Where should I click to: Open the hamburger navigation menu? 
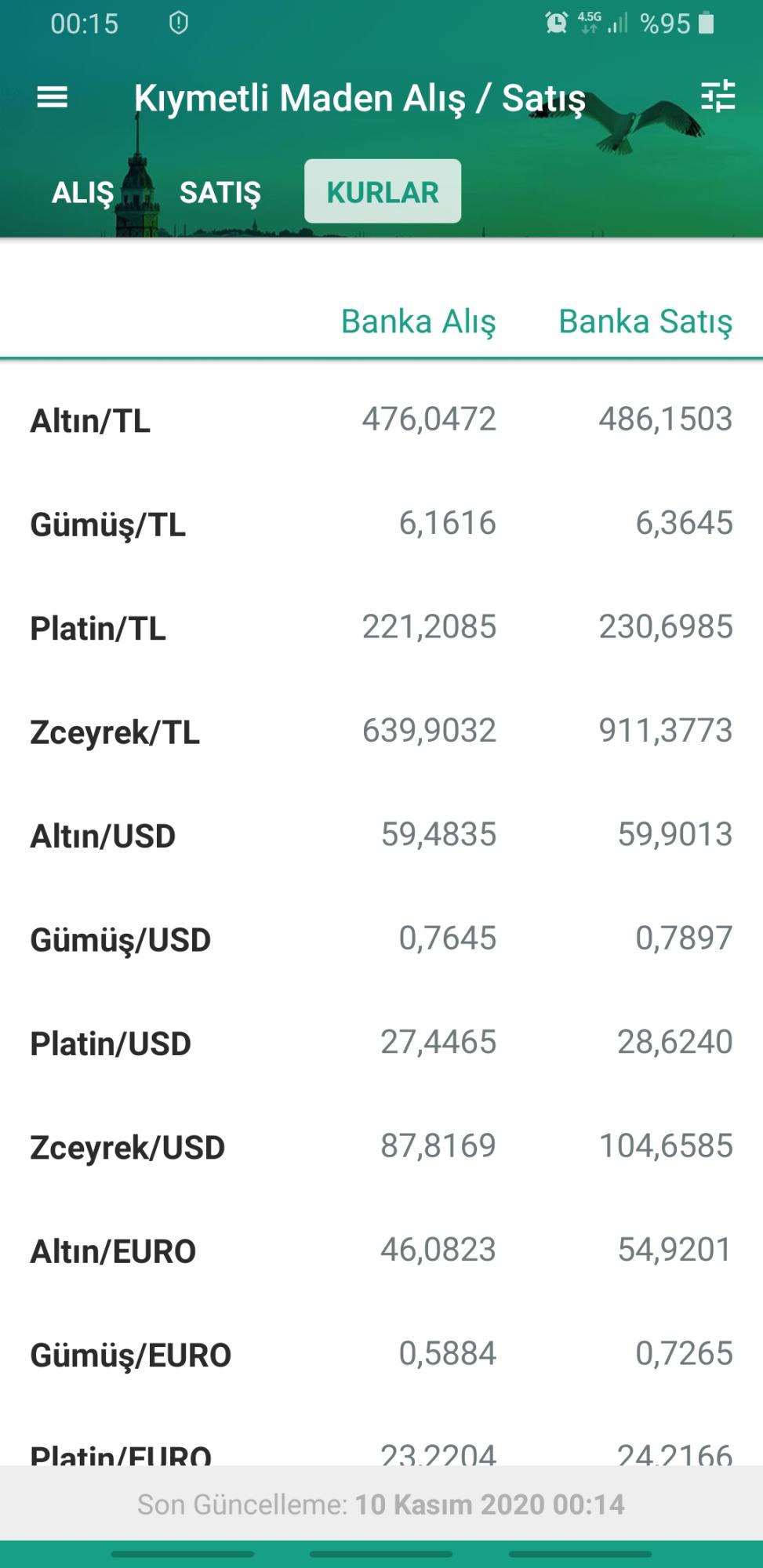[x=52, y=98]
